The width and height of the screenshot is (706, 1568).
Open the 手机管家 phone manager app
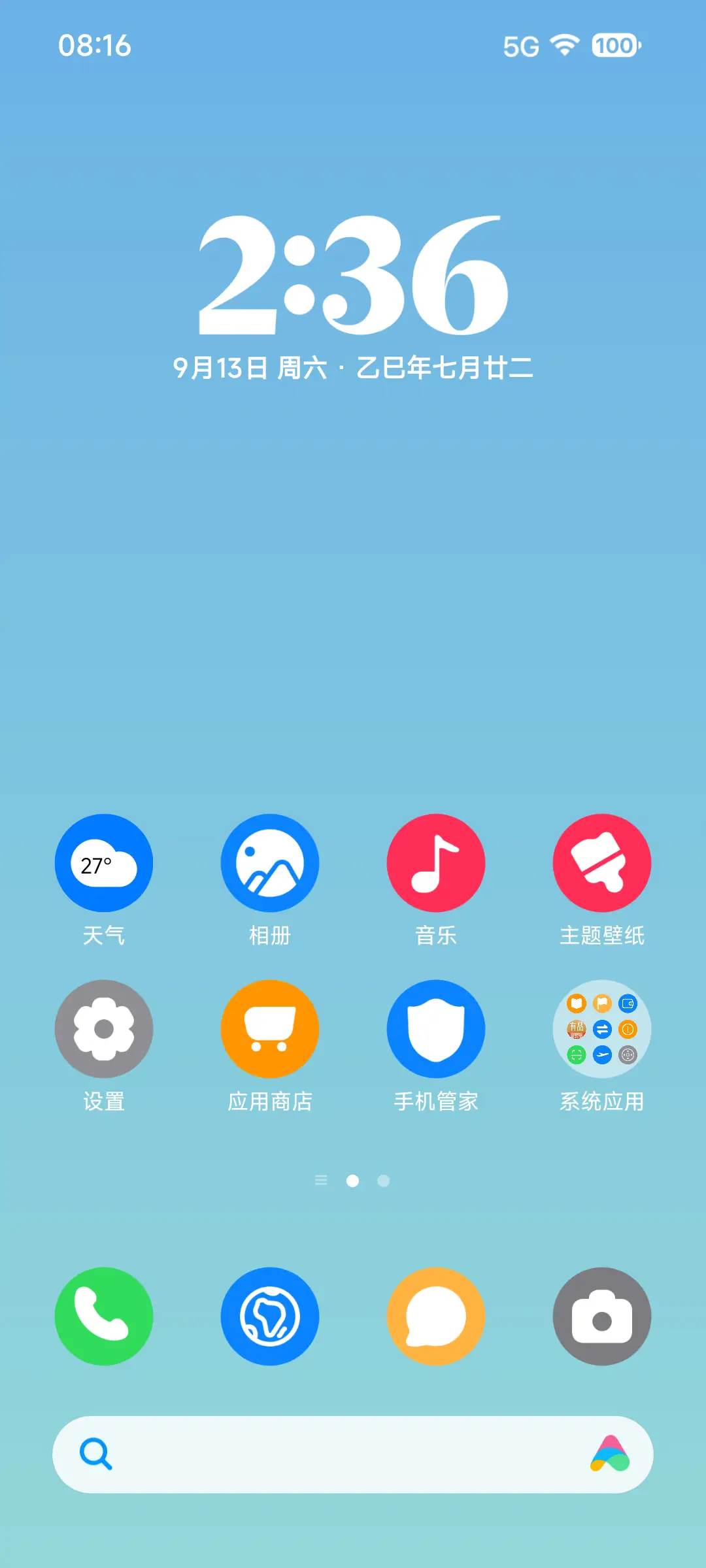pyautogui.click(x=436, y=1028)
